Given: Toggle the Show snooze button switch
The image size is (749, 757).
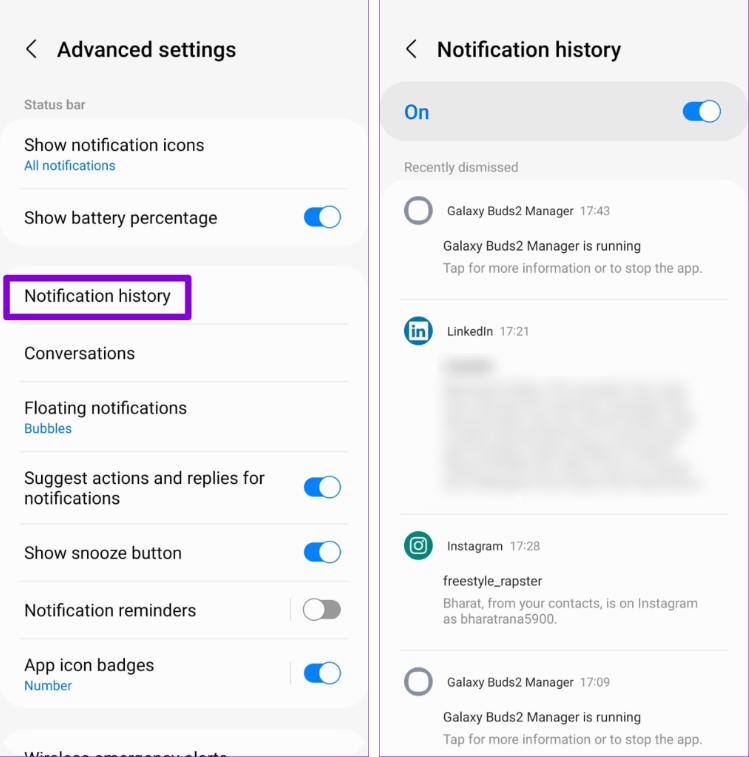Looking at the screenshot, I should point(322,552).
